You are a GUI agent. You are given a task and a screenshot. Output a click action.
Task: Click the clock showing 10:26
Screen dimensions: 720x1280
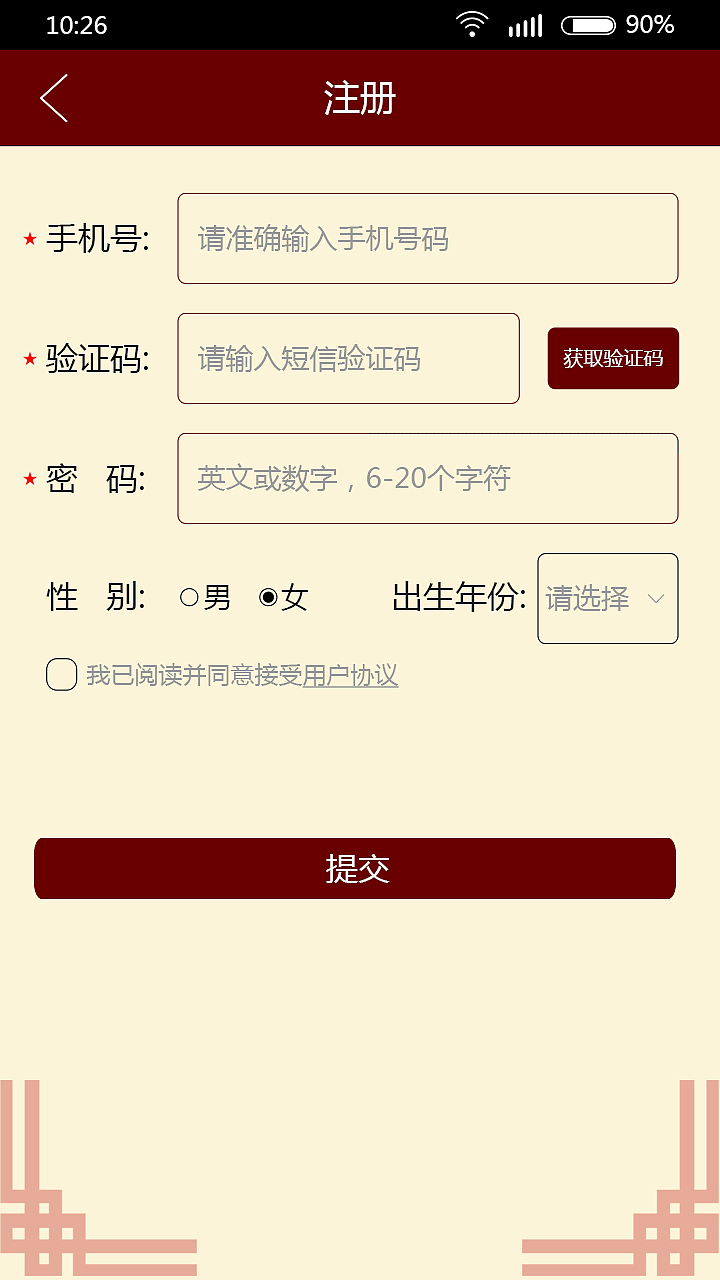click(x=78, y=25)
